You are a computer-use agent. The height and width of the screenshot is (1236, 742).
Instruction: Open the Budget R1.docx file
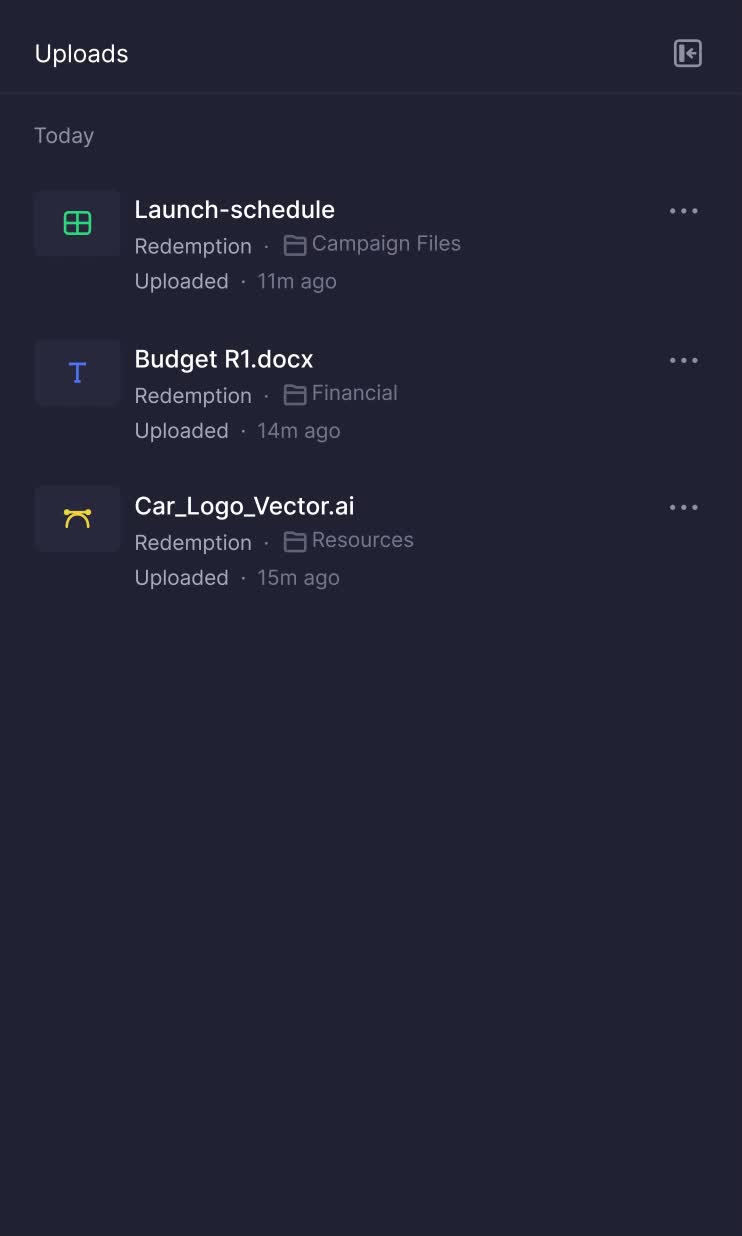pyautogui.click(x=224, y=359)
